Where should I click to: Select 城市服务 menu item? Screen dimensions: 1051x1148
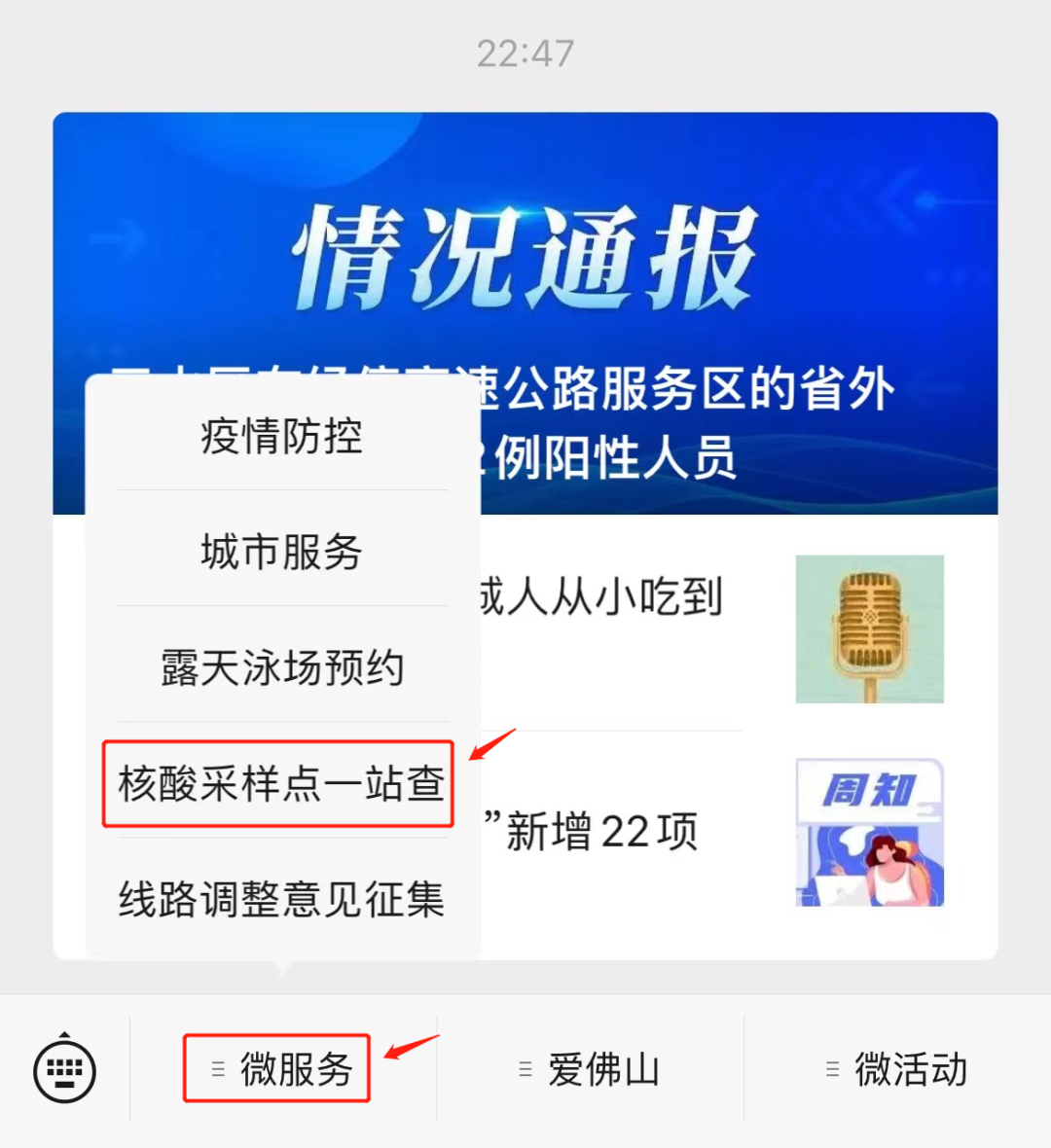pyautogui.click(x=282, y=552)
